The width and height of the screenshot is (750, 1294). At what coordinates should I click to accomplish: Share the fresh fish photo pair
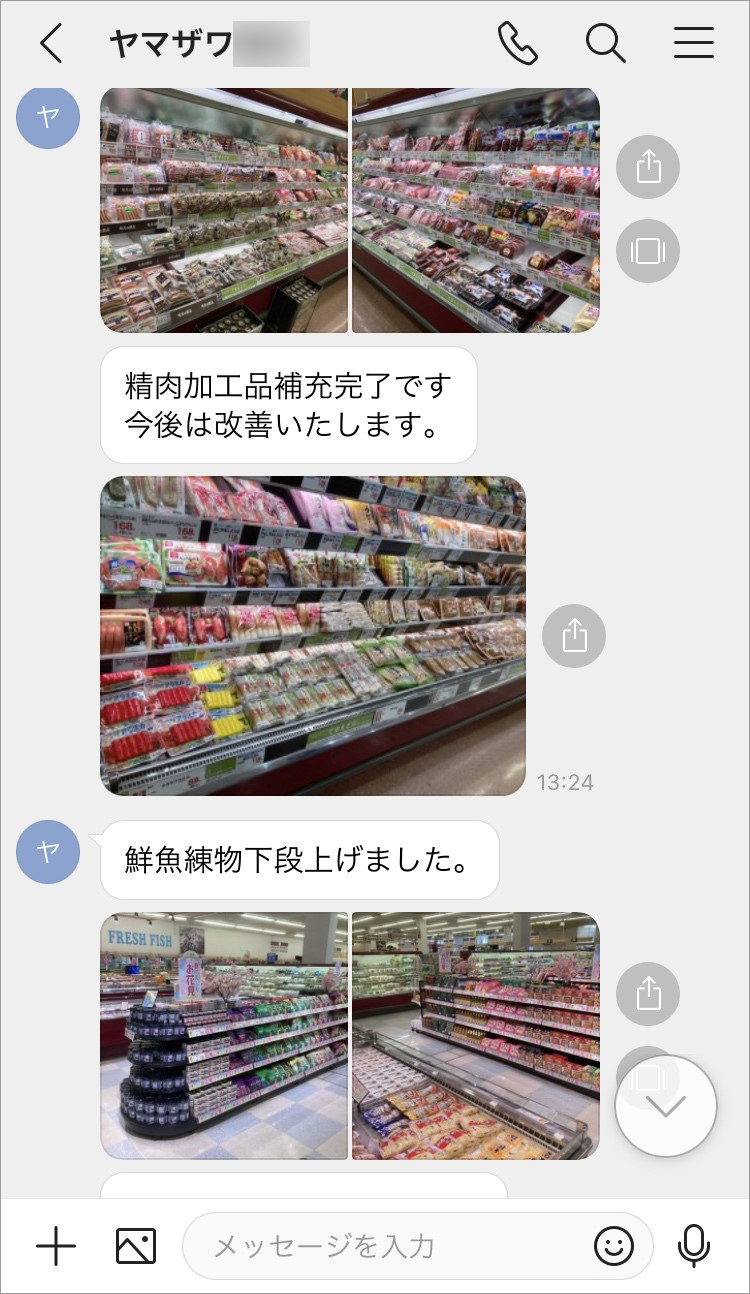pyautogui.click(x=648, y=993)
